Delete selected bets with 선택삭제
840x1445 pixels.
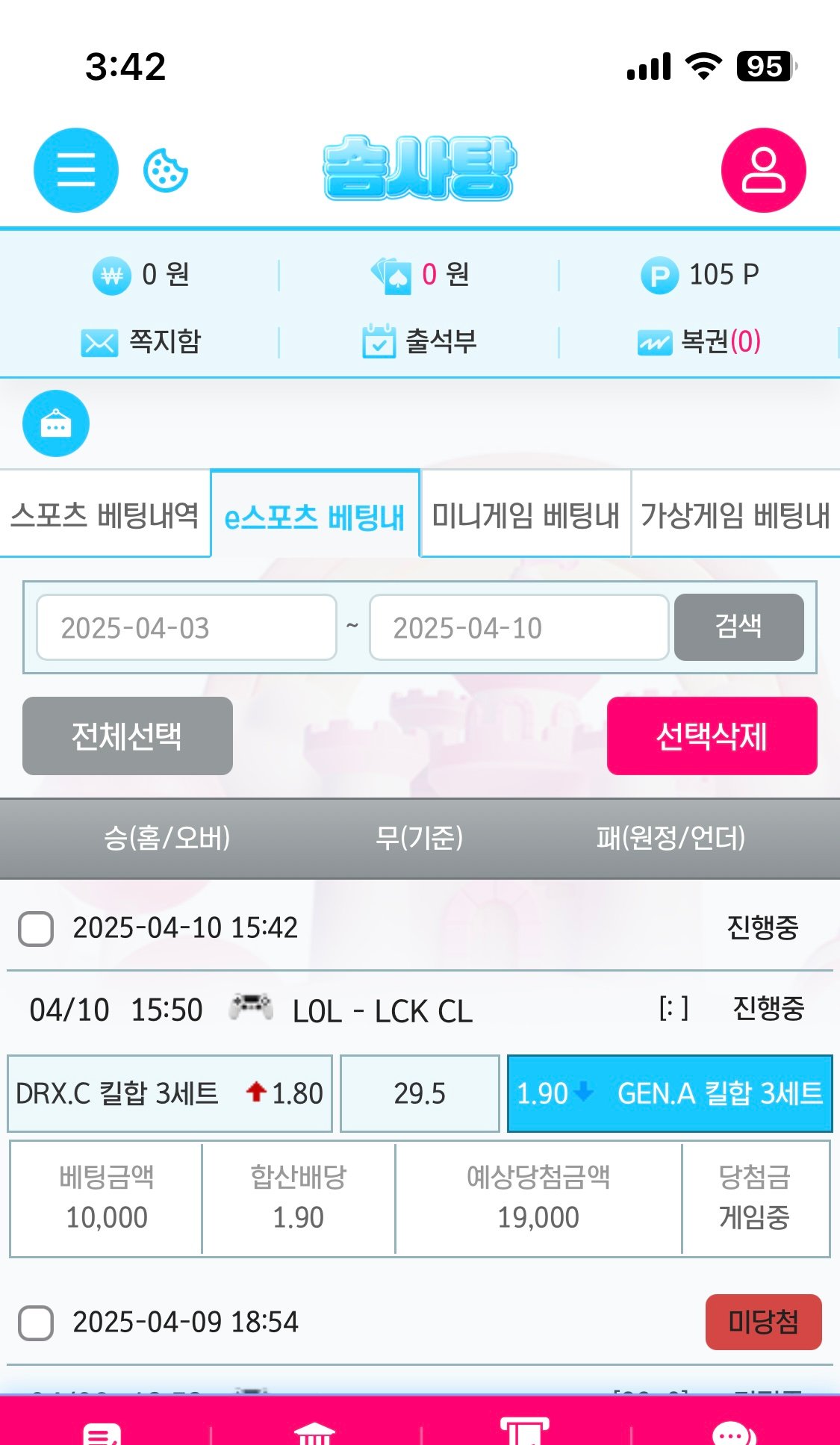[712, 736]
